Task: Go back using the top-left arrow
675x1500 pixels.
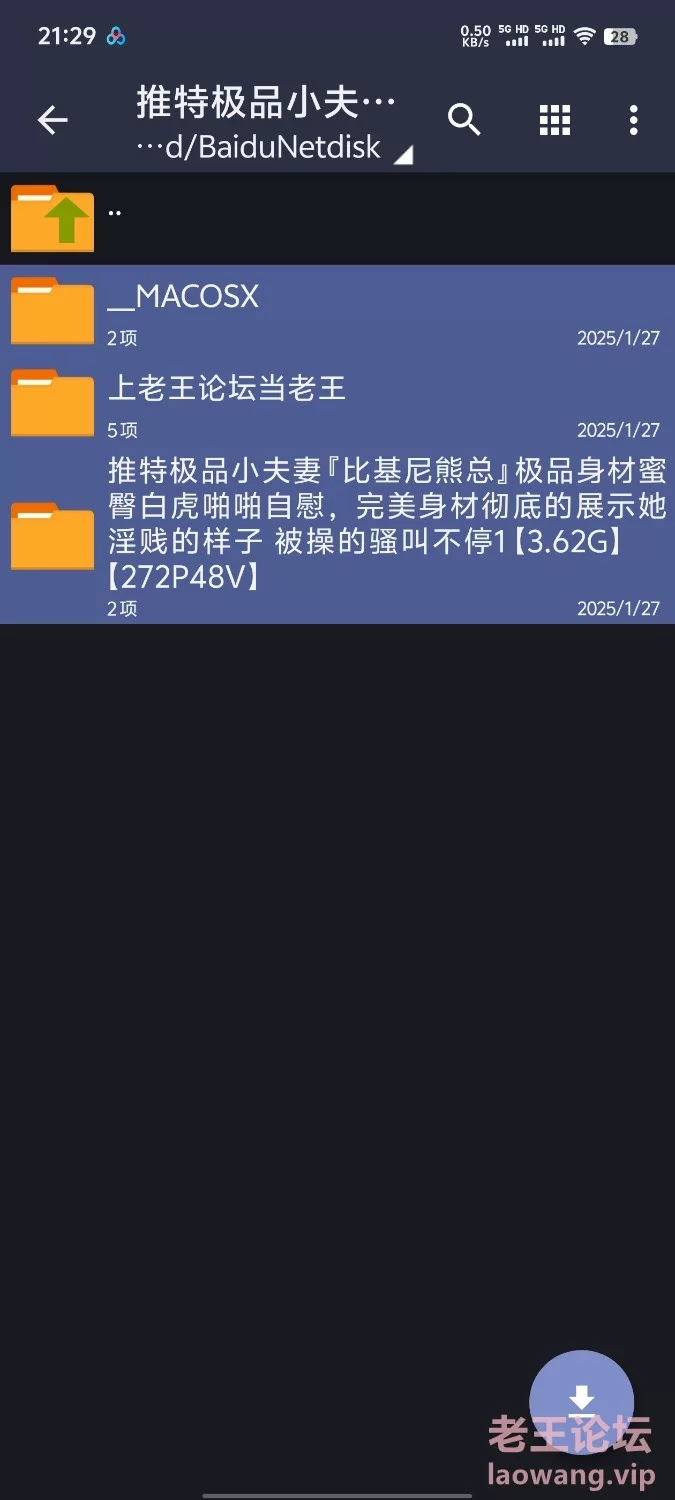Action: coord(53,121)
